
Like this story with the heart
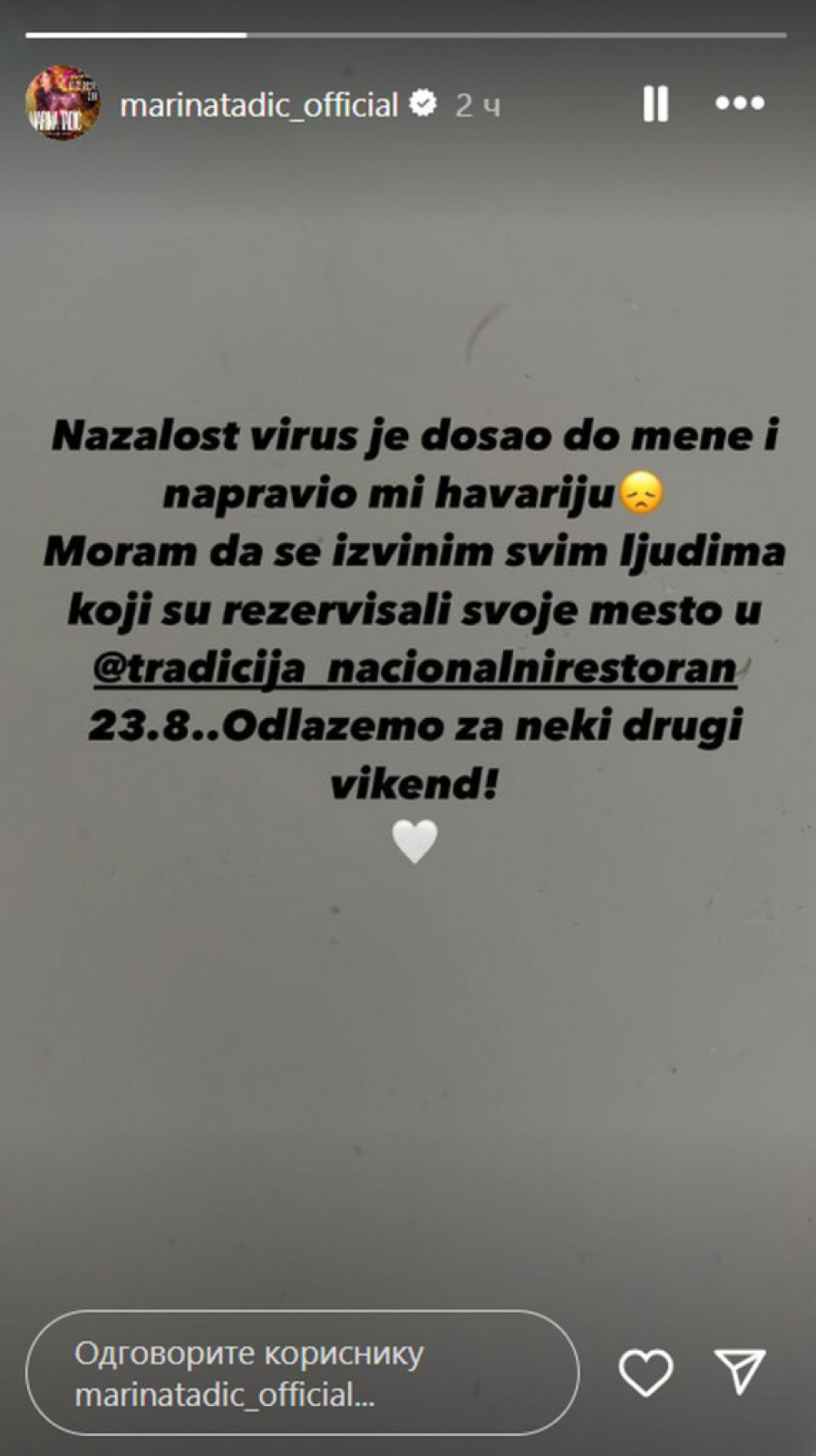click(646, 1371)
